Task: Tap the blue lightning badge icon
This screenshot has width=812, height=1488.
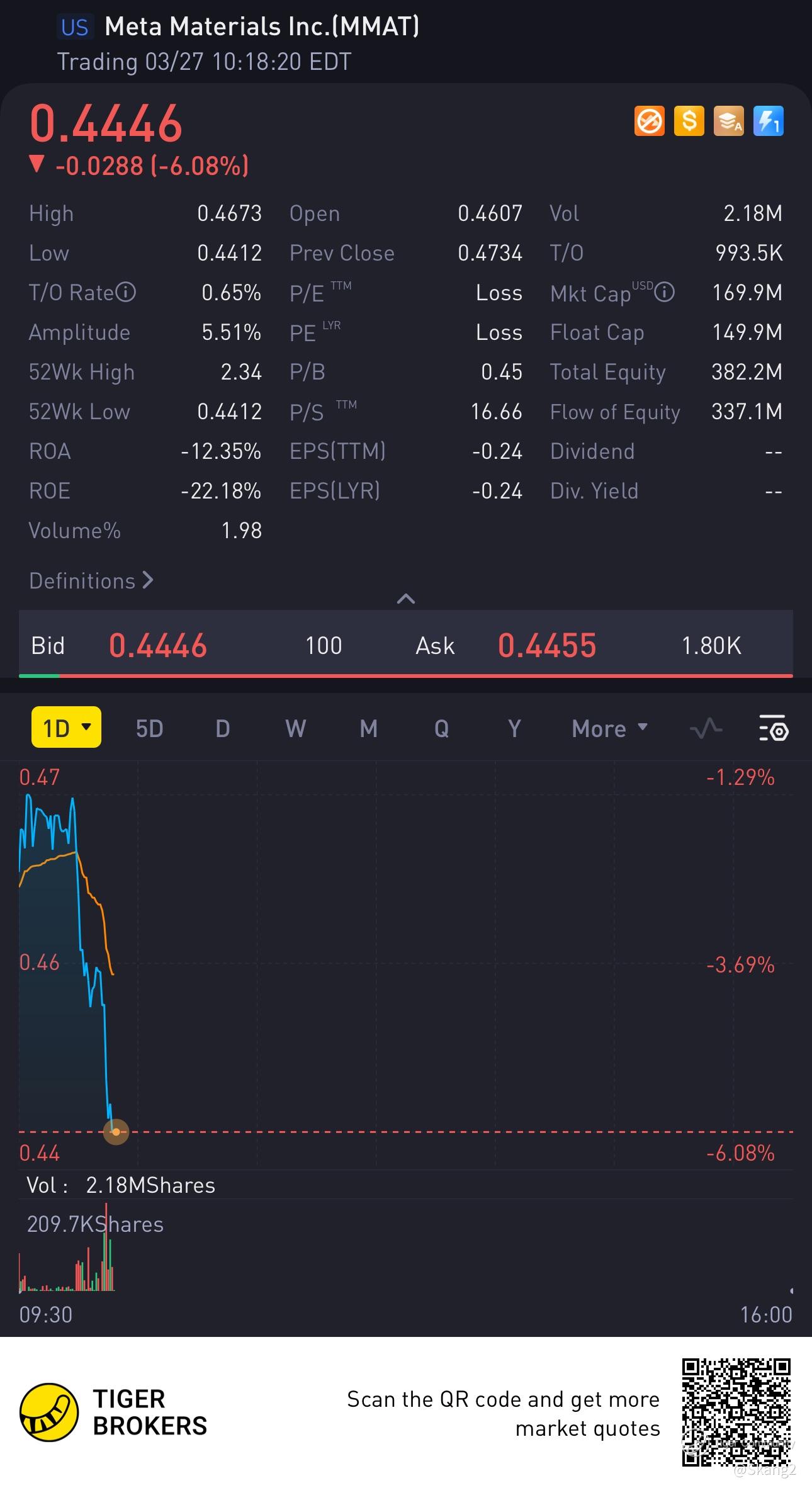Action: 768,121
